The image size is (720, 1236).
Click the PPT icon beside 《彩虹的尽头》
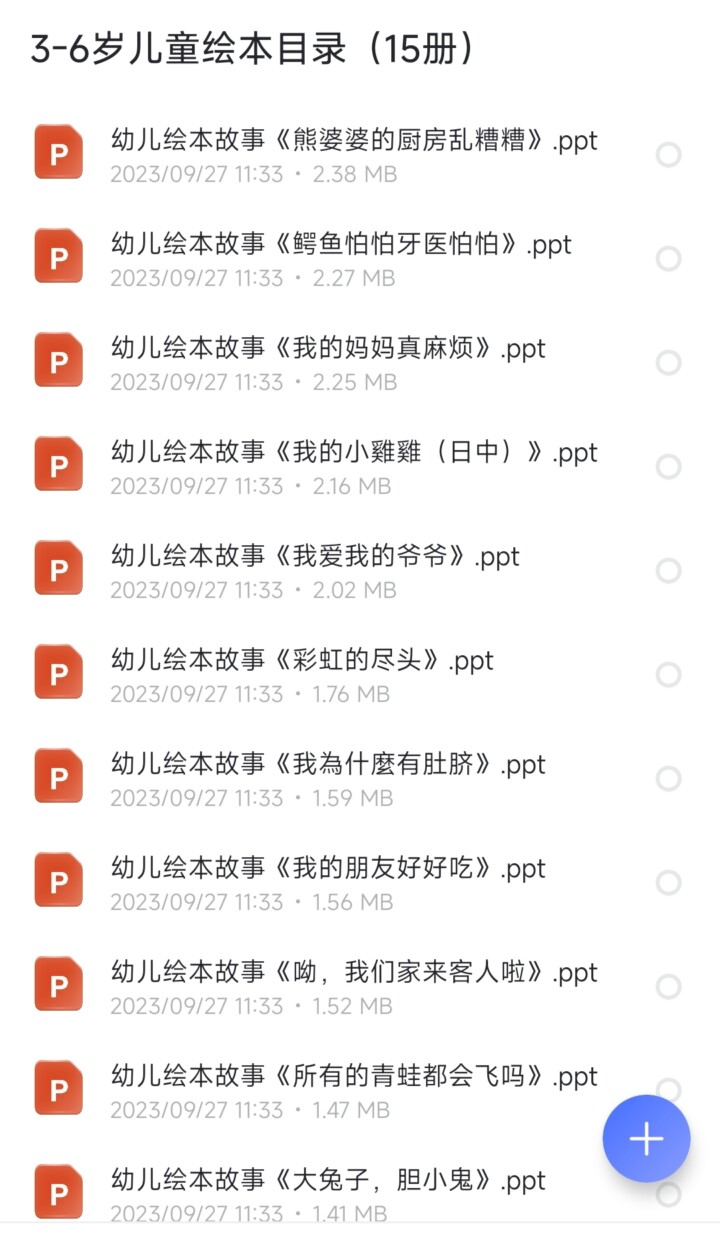[x=58, y=672]
